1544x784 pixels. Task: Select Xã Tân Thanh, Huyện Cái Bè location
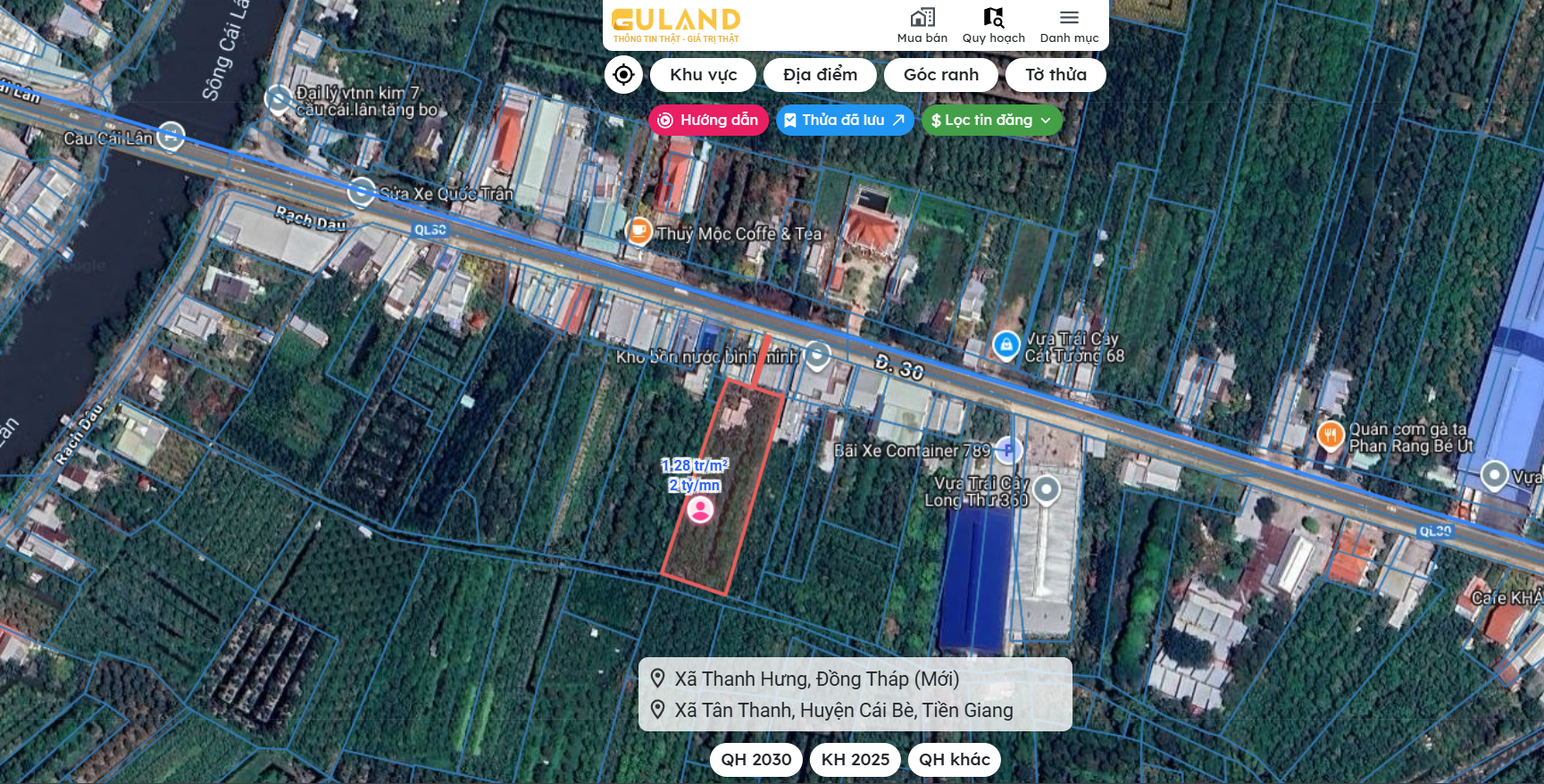(843, 711)
